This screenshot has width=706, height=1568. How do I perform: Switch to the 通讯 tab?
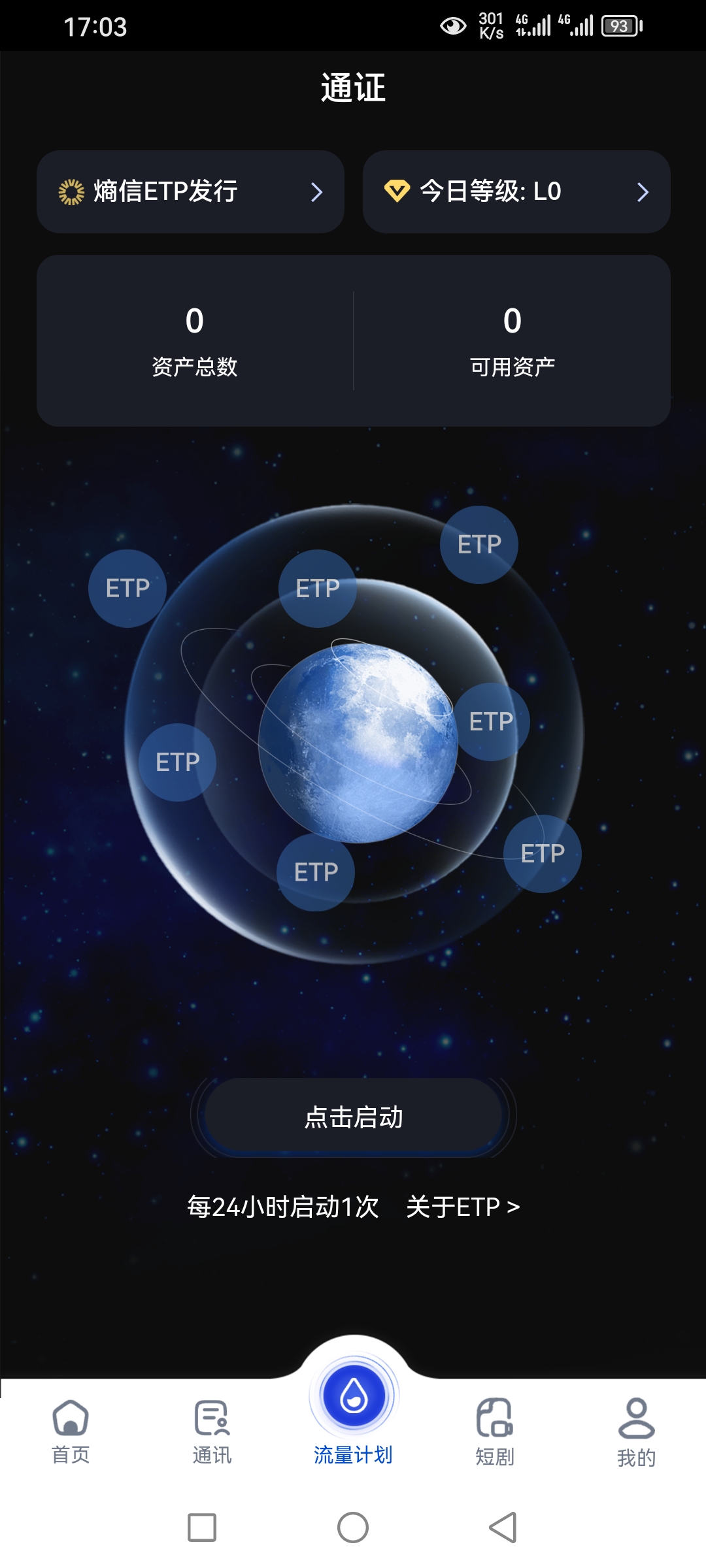pos(212,1432)
